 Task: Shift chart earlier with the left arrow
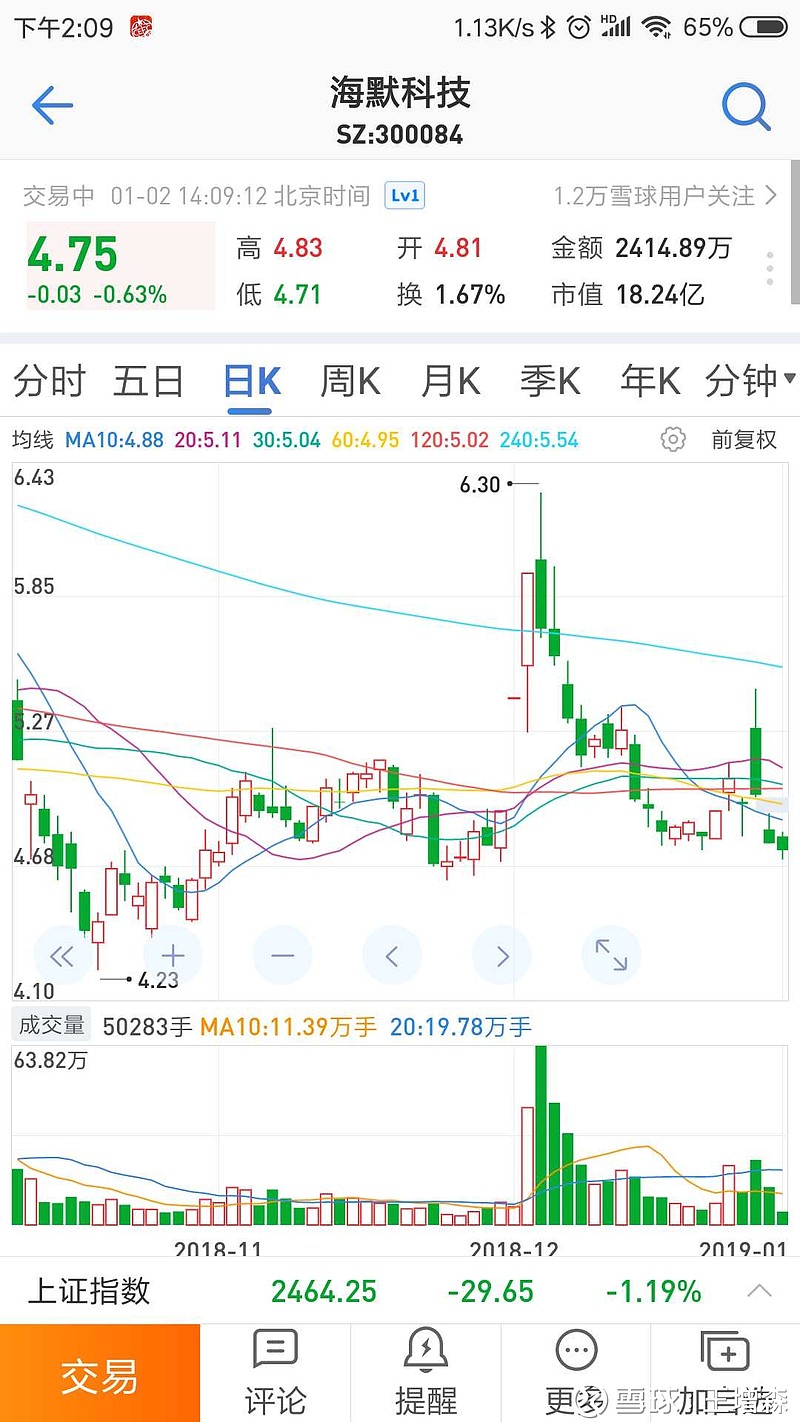coord(392,954)
